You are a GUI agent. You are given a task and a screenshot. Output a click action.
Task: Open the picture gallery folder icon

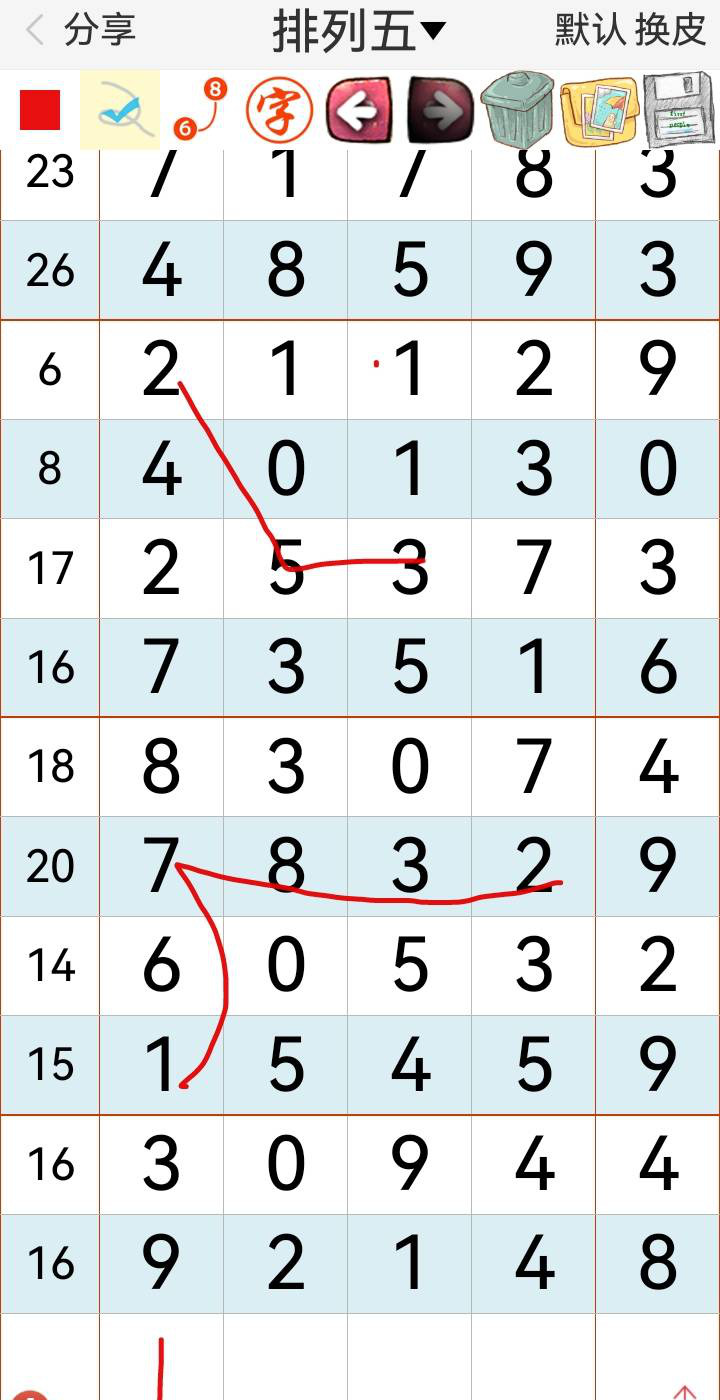[x=598, y=110]
